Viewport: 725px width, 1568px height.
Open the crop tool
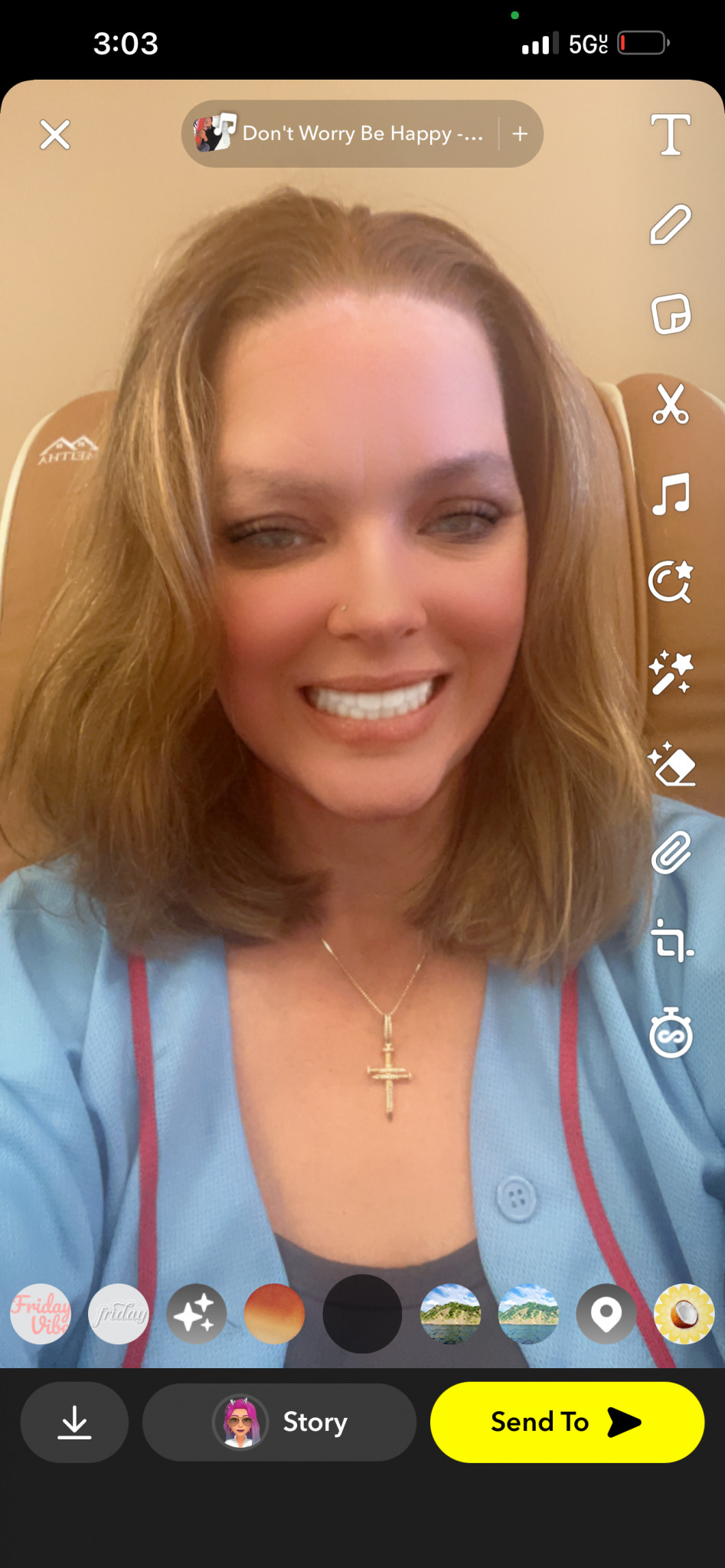[x=671, y=942]
